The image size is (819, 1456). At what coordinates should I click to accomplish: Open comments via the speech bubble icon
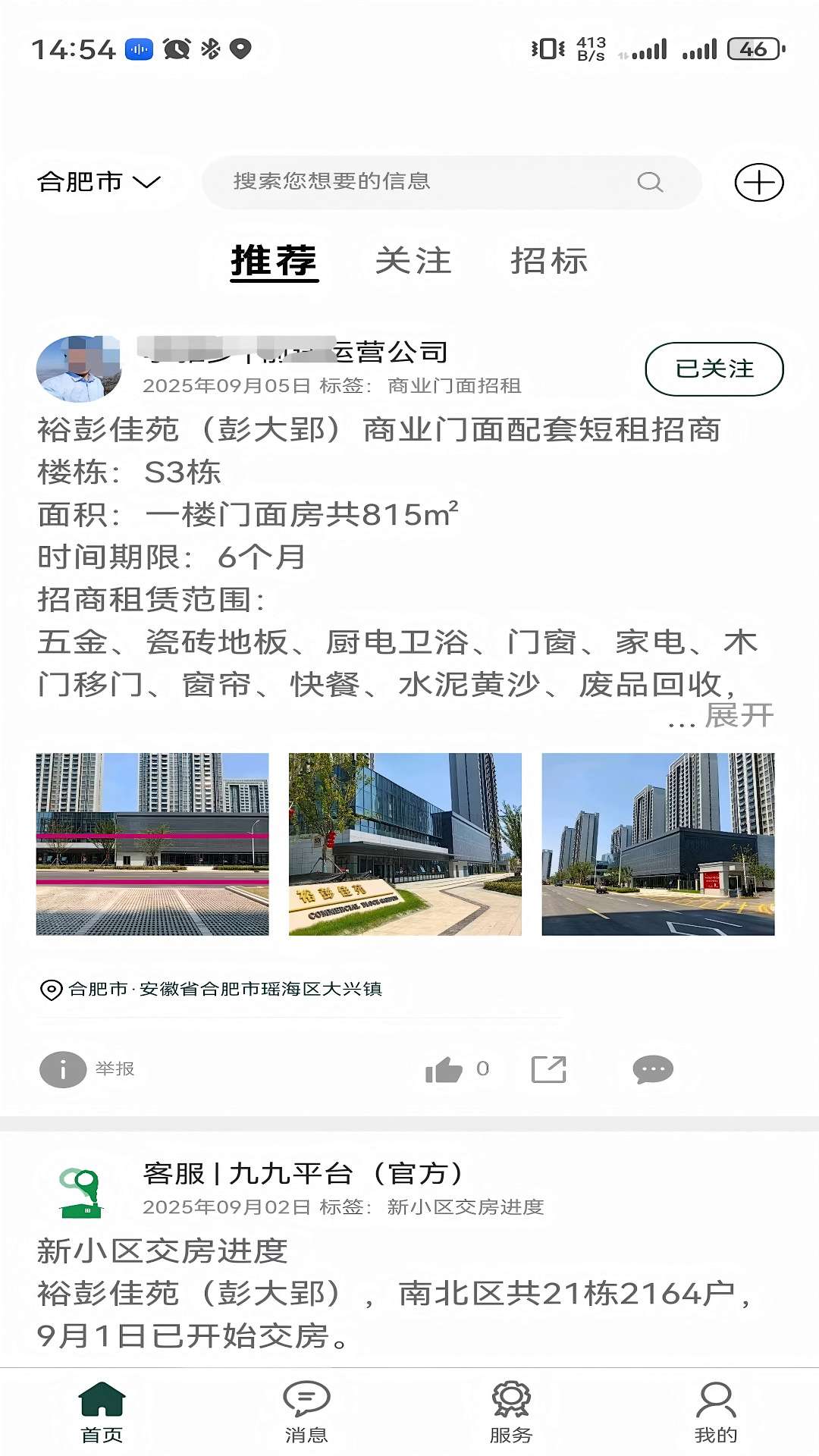[652, 1069]
